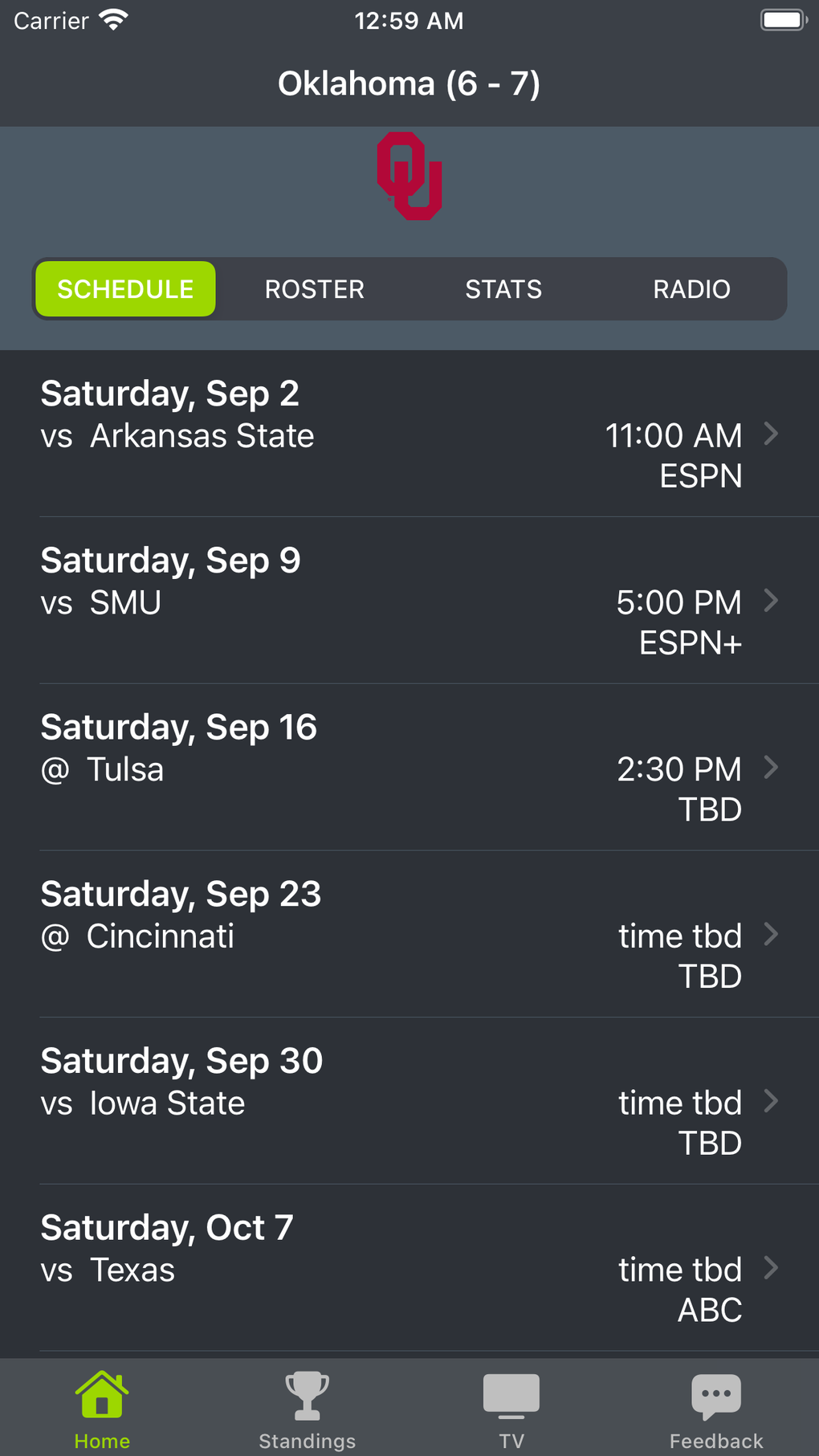View the SMU game details
The width and height of the screenshot is (819, 1456).
[x=409, y=601]
